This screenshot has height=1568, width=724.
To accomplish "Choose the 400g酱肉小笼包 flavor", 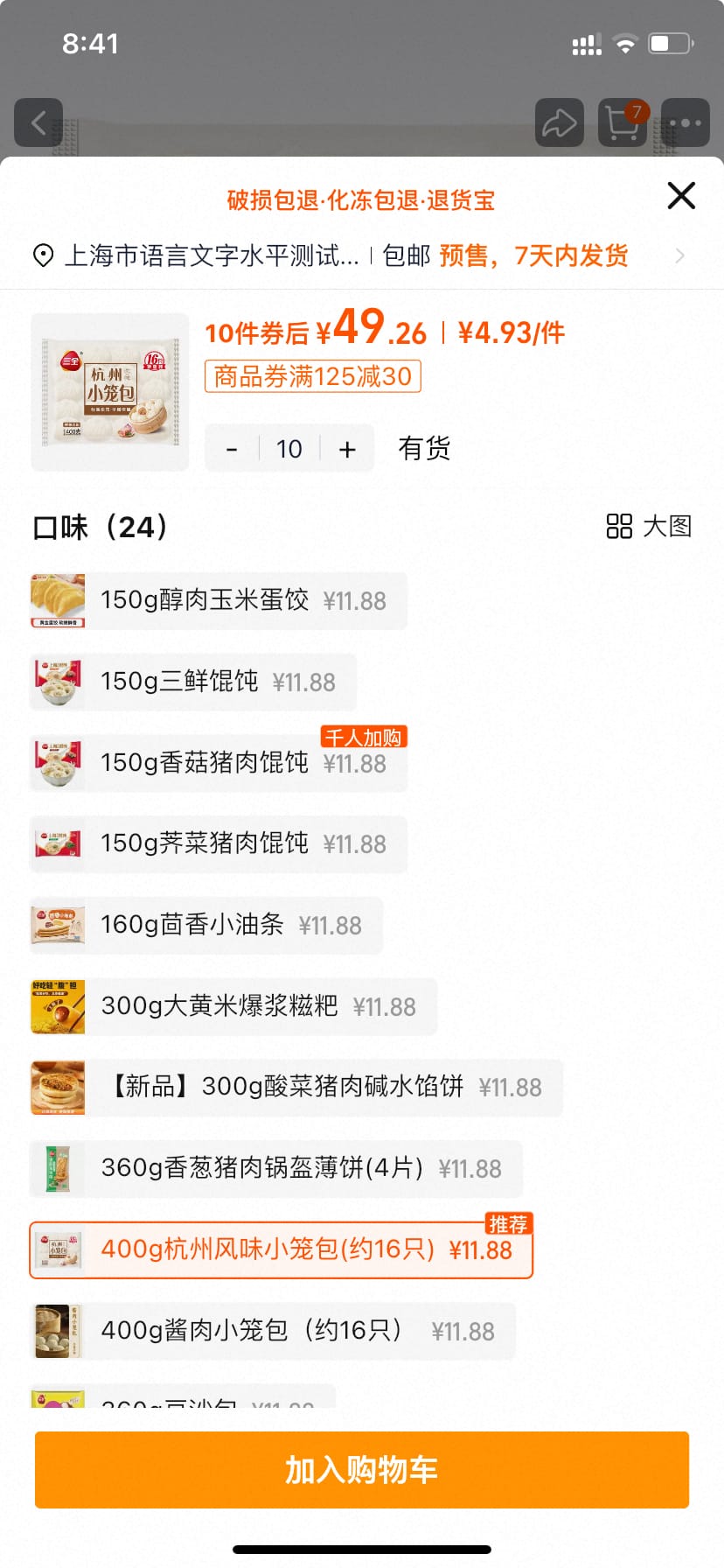I will point(257,1331).
